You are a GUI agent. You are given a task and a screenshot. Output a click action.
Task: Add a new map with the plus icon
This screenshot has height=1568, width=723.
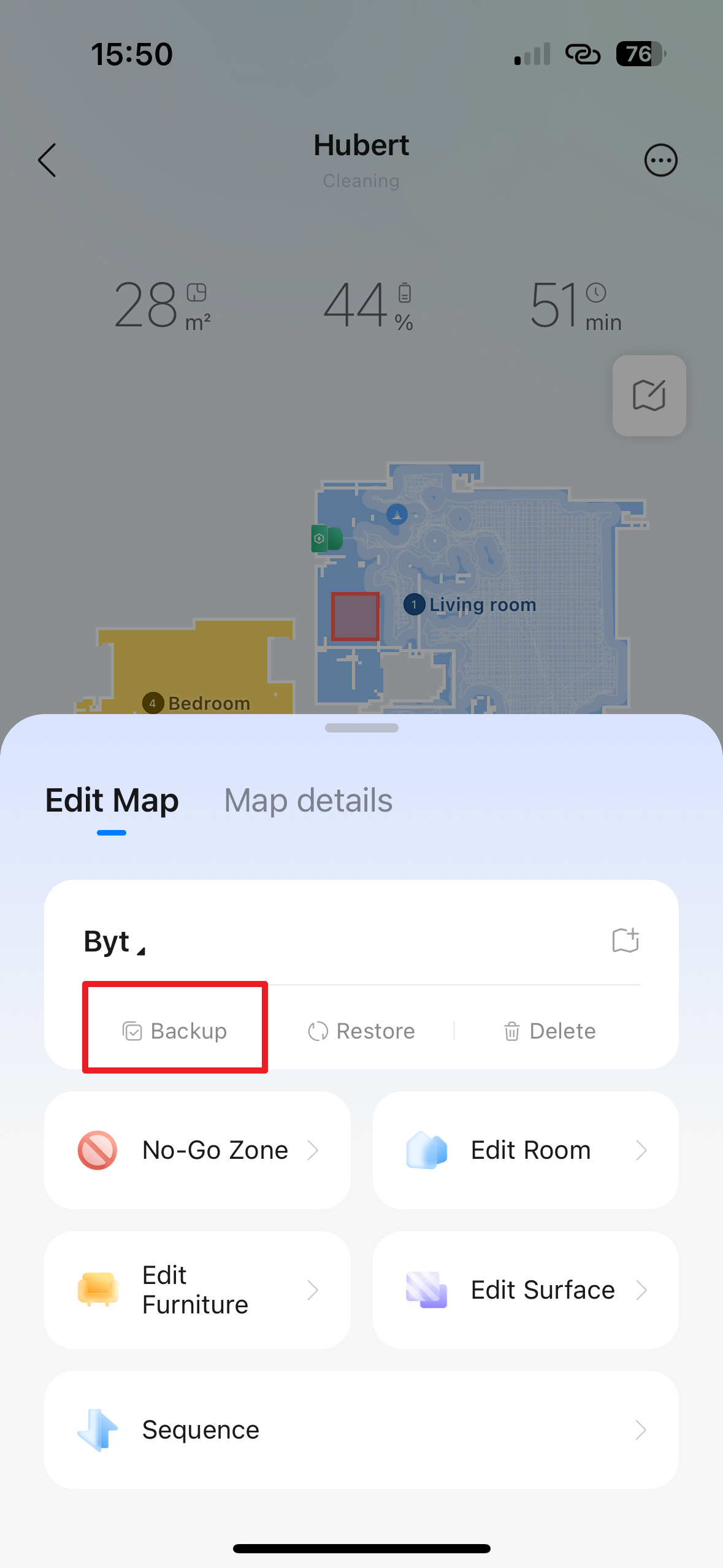(x=625, y=940)
